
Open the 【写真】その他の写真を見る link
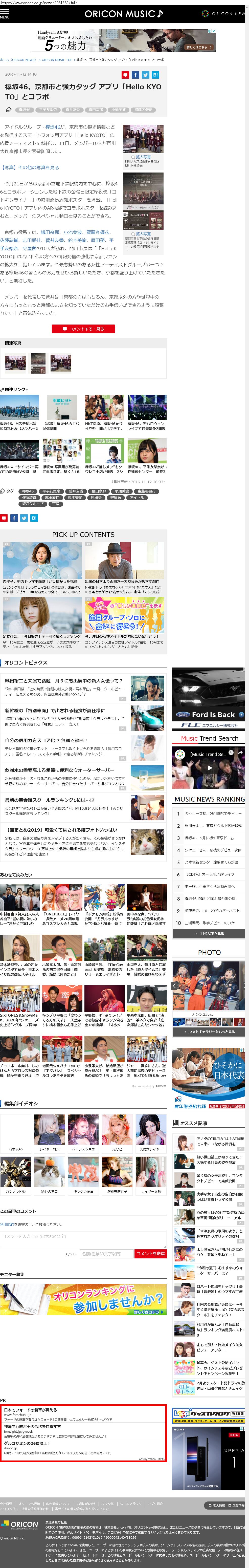[x=30, y=167]
